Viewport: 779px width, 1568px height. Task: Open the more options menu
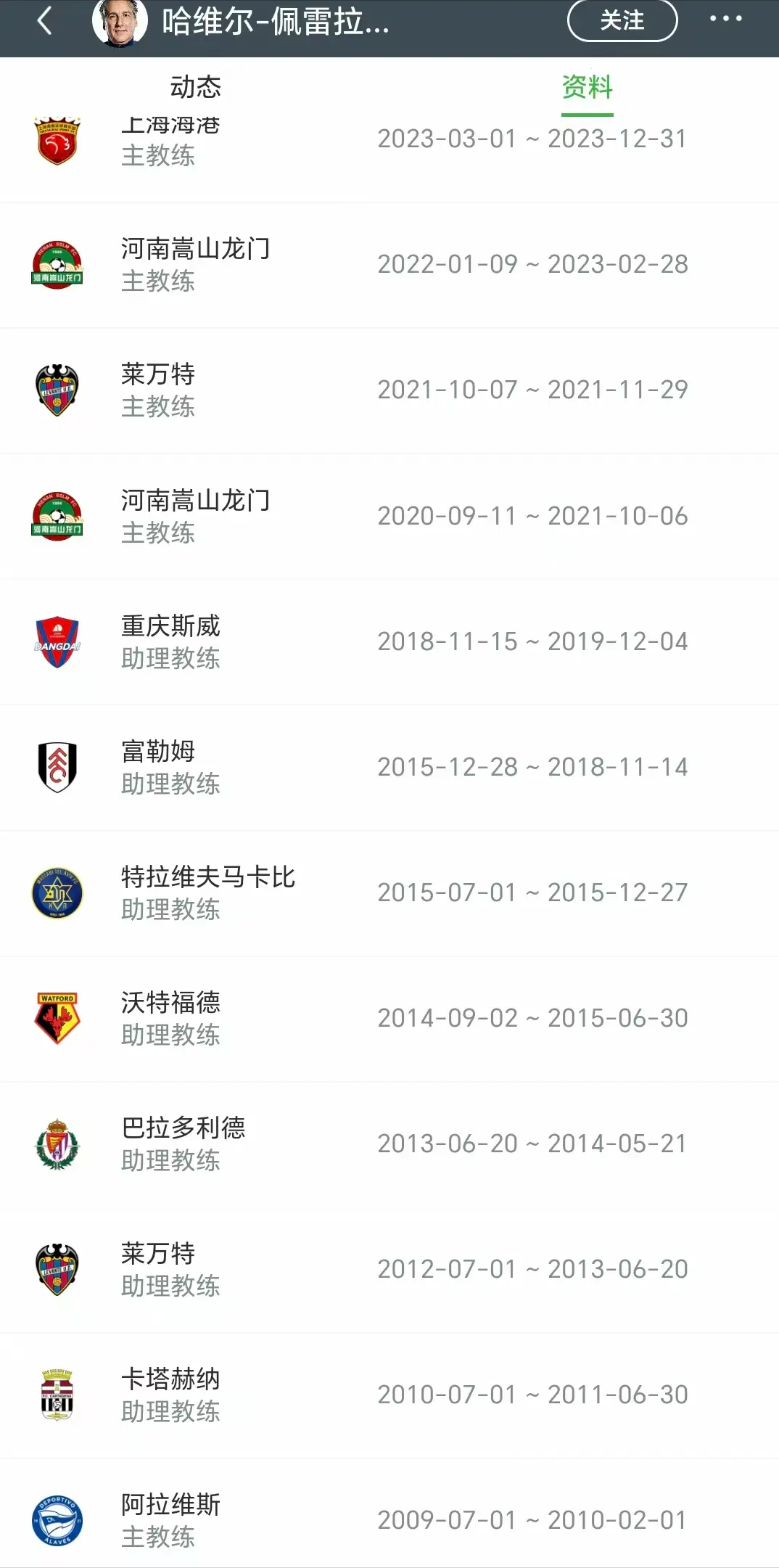[x=724, y=21]
